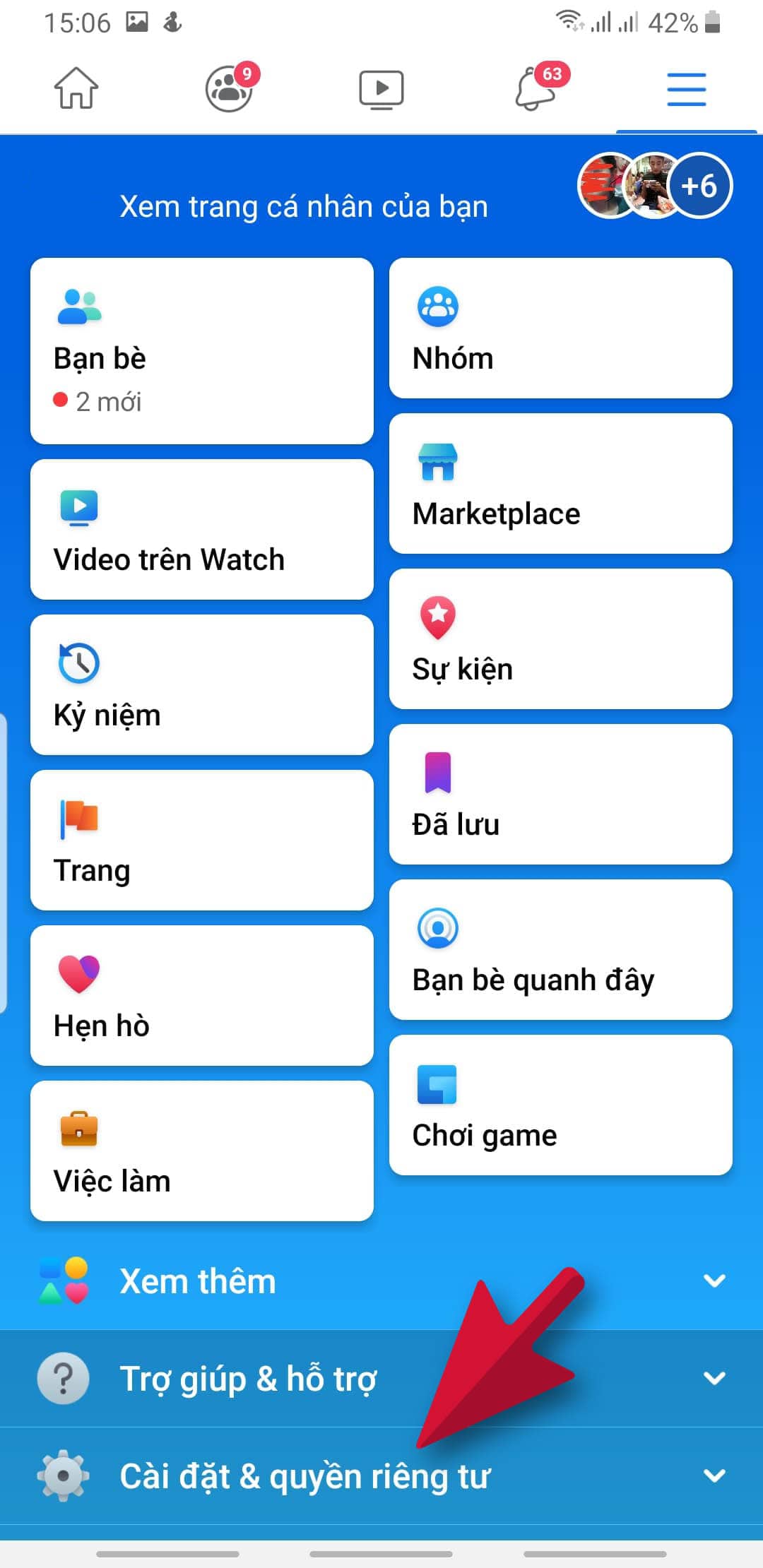
Task: Expand Trợ giúp & hỗ trợ
Action: (381, 1379)
